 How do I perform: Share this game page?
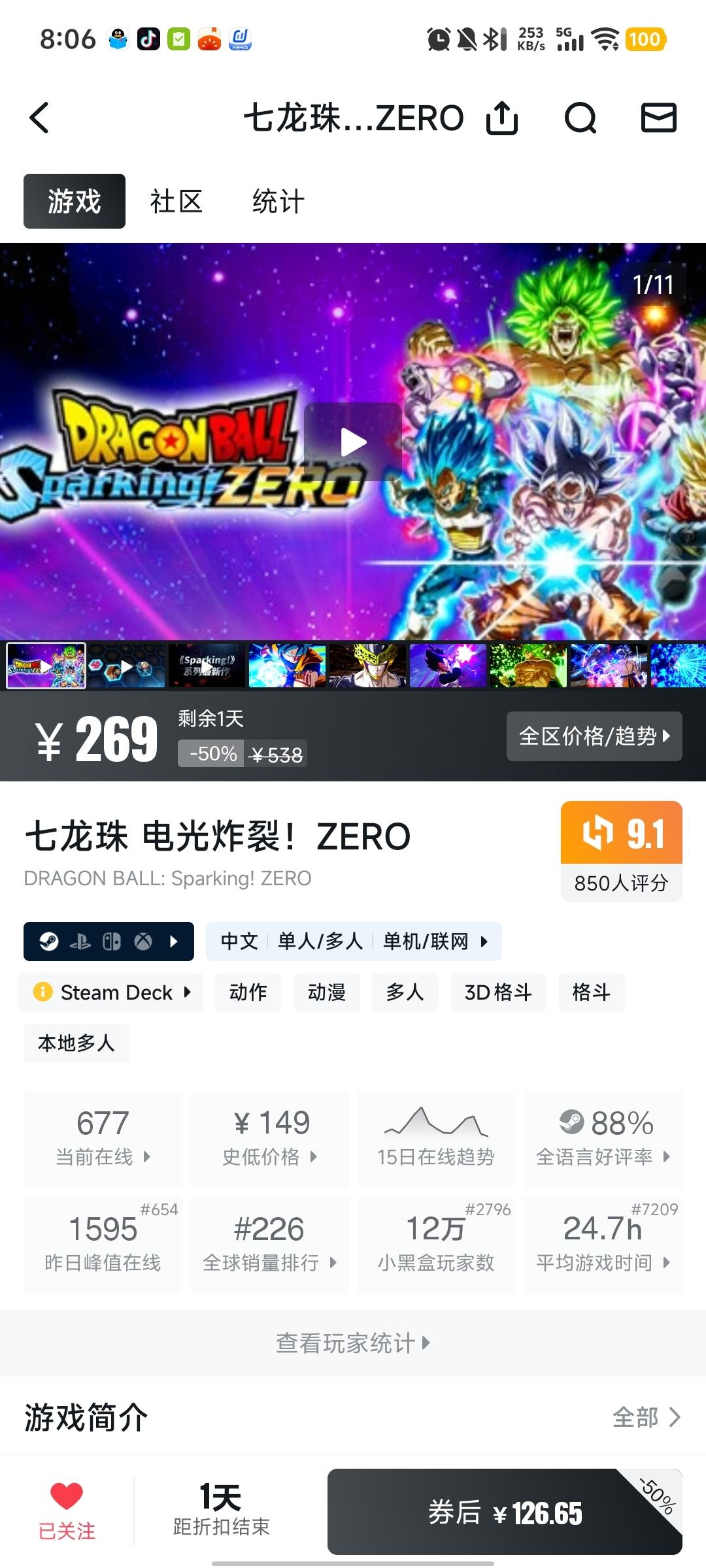pos(502,118)
